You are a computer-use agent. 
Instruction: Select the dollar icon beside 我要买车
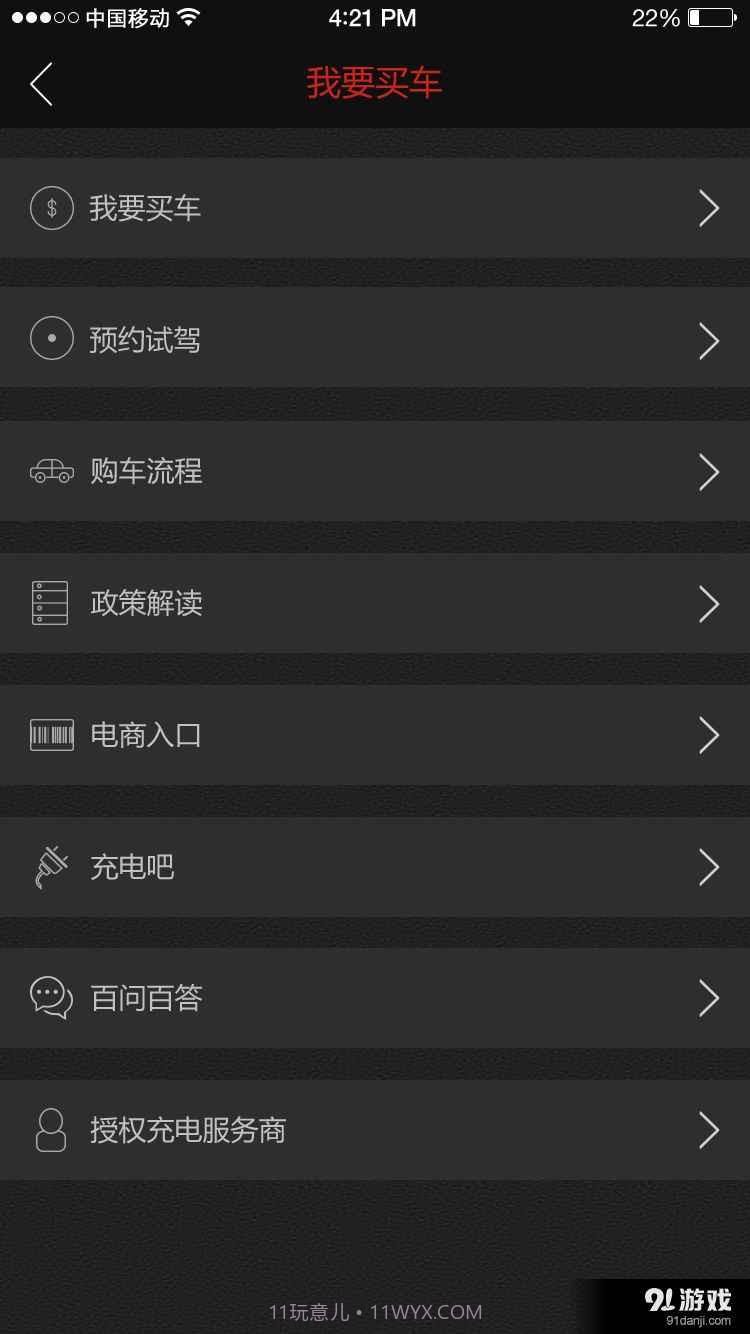[52, 208]
